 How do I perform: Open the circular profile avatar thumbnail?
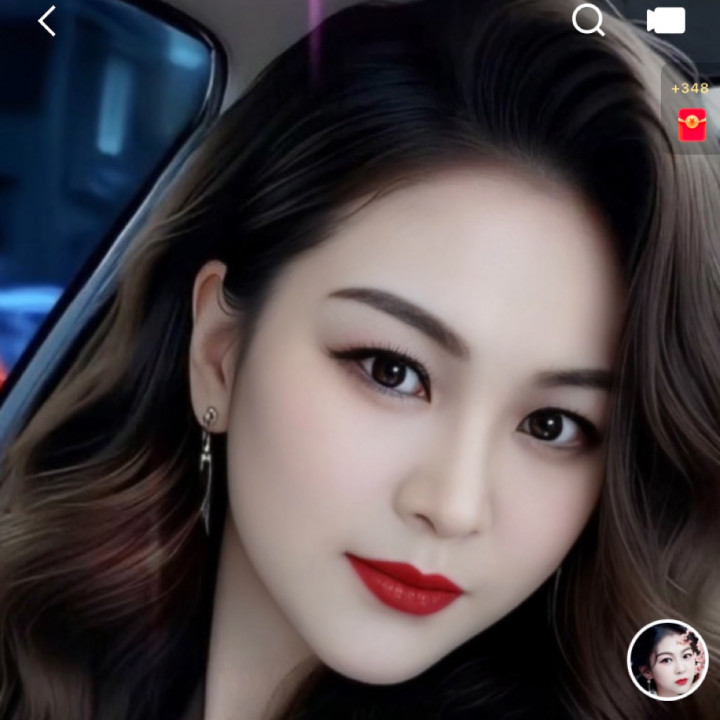pyautogui.click(x=667, y=660)
